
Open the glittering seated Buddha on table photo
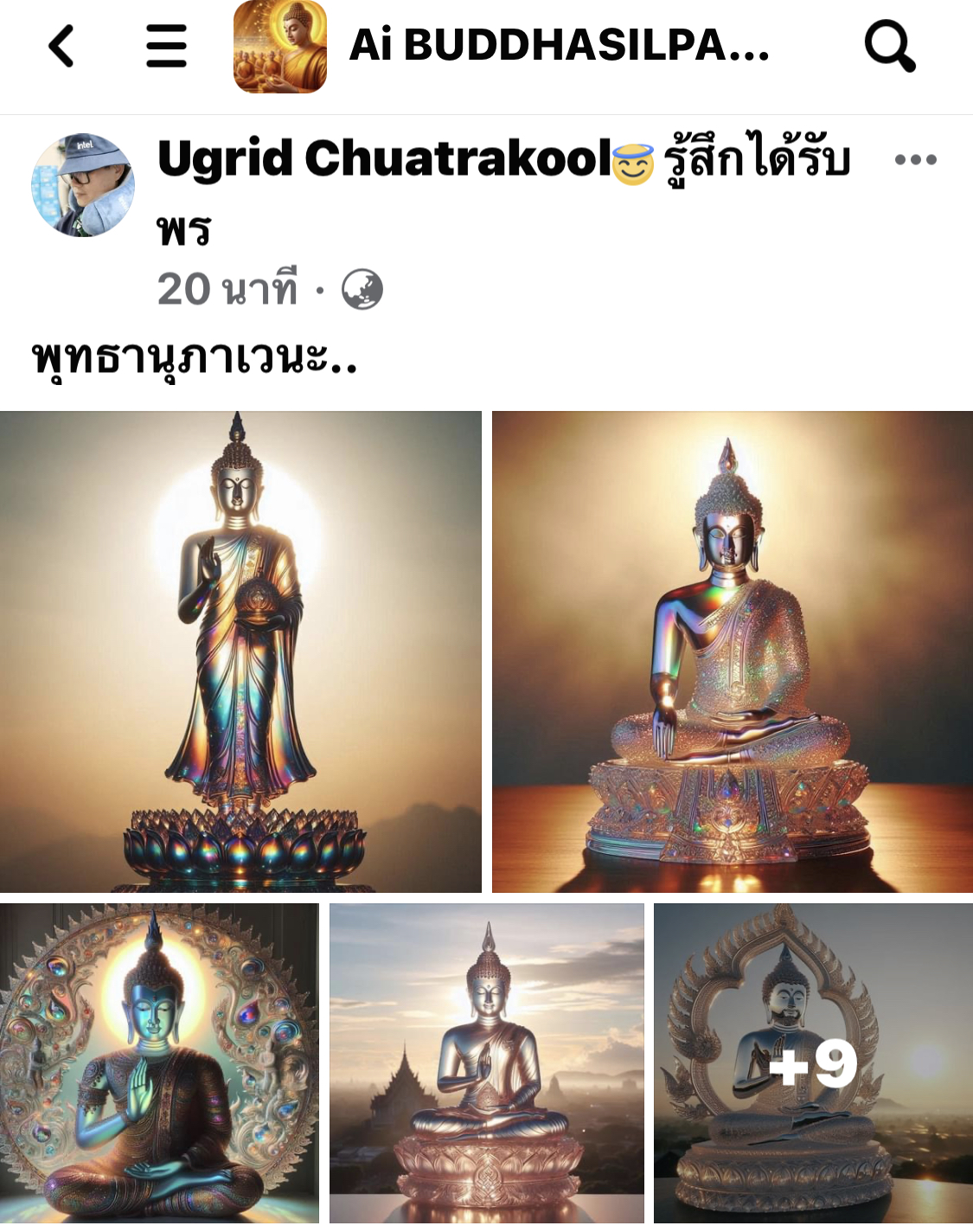[732, 651]
